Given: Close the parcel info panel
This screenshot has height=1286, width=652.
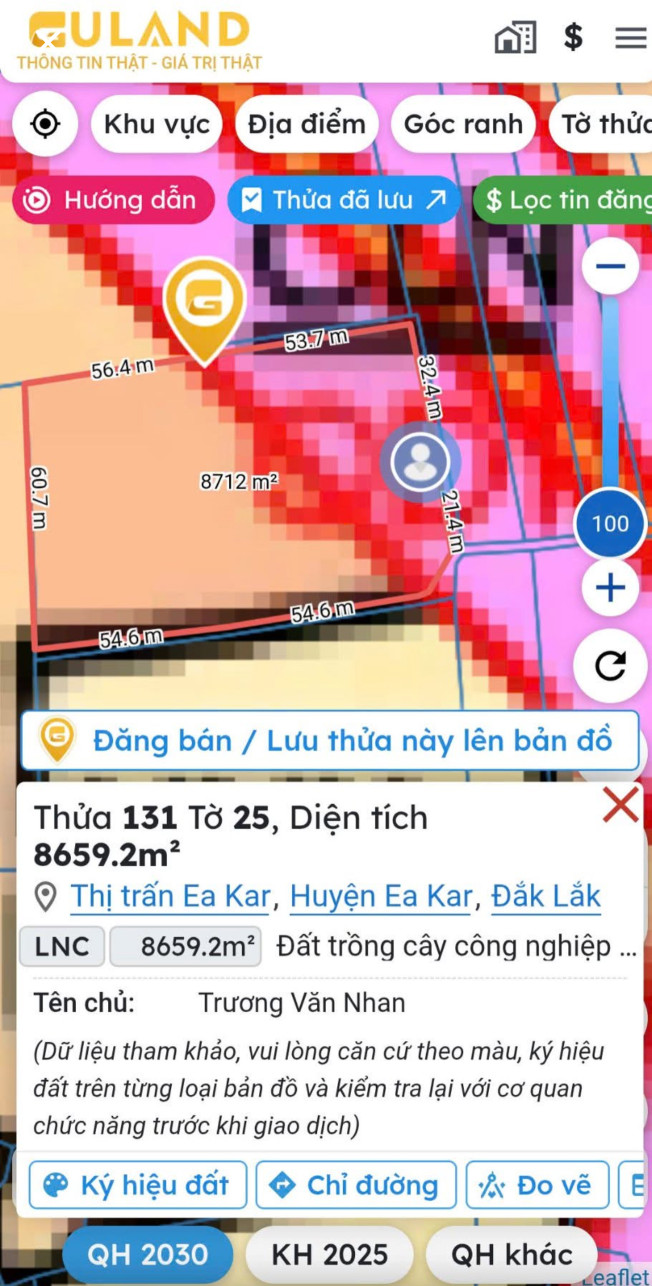Looking at the screenshot, I should point(620,804).
